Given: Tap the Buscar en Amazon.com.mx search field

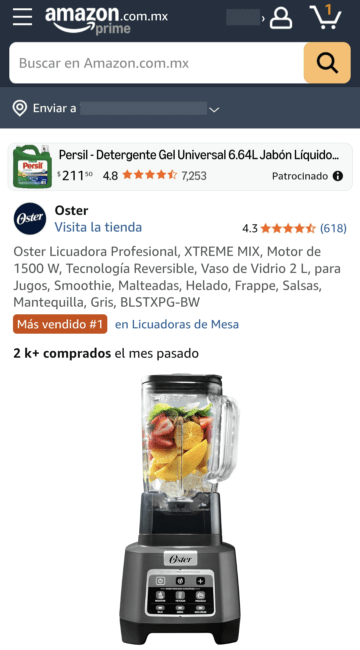Looking at the screenshot, I should point(157,63).
